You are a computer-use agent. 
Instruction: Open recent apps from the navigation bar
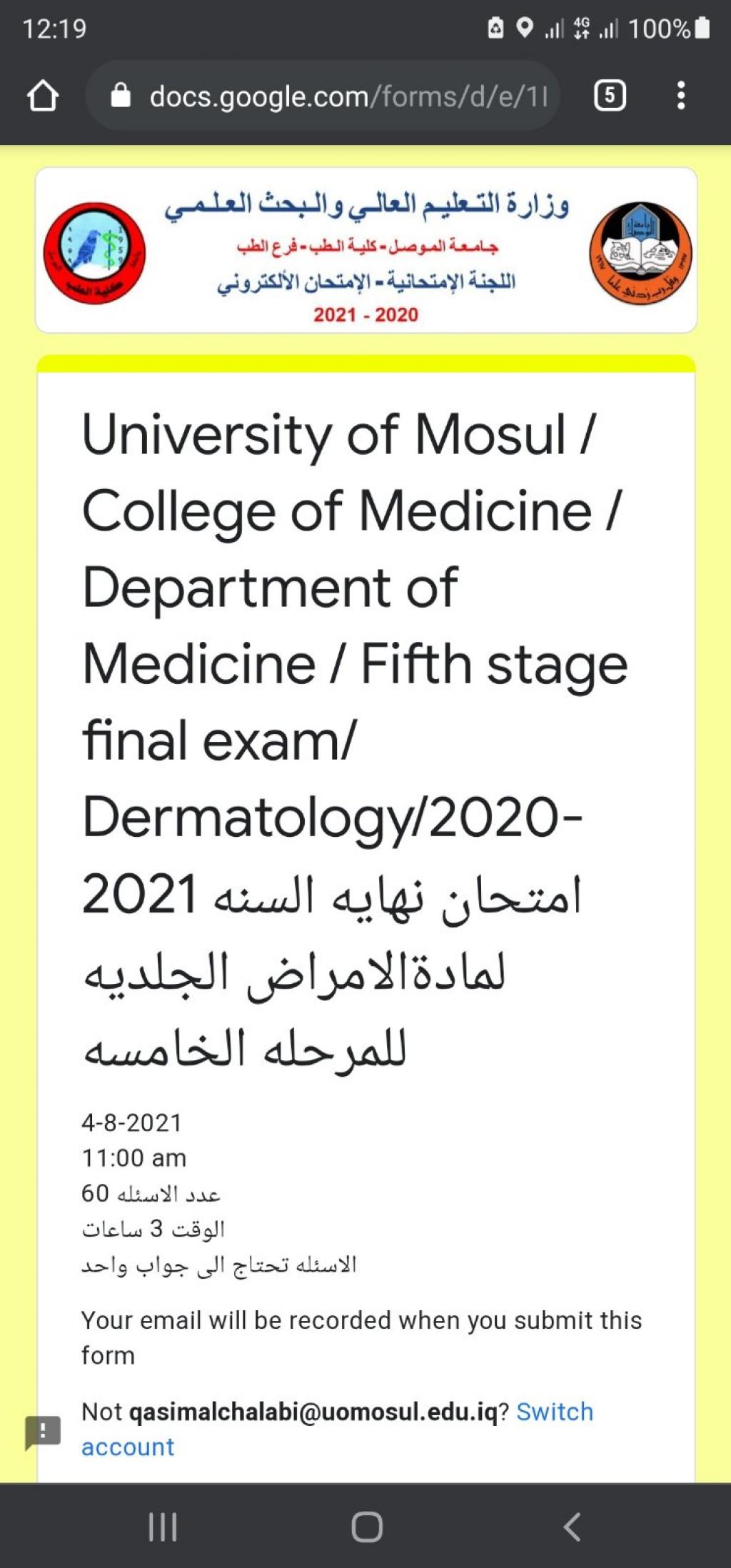pyautogui.click(x=162, y=1527)
